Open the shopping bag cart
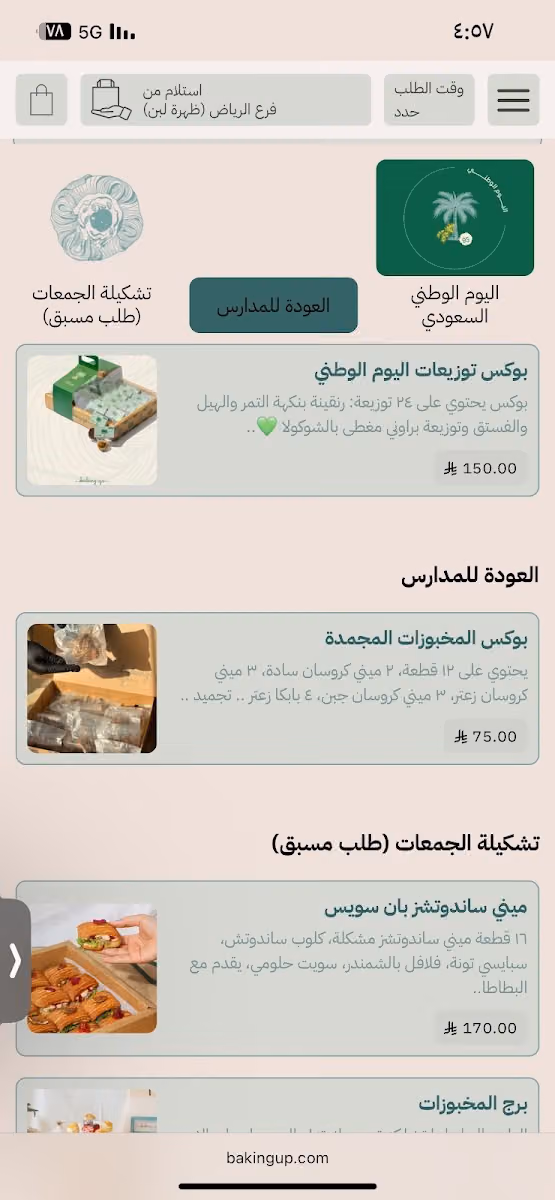 pos(42,100)
